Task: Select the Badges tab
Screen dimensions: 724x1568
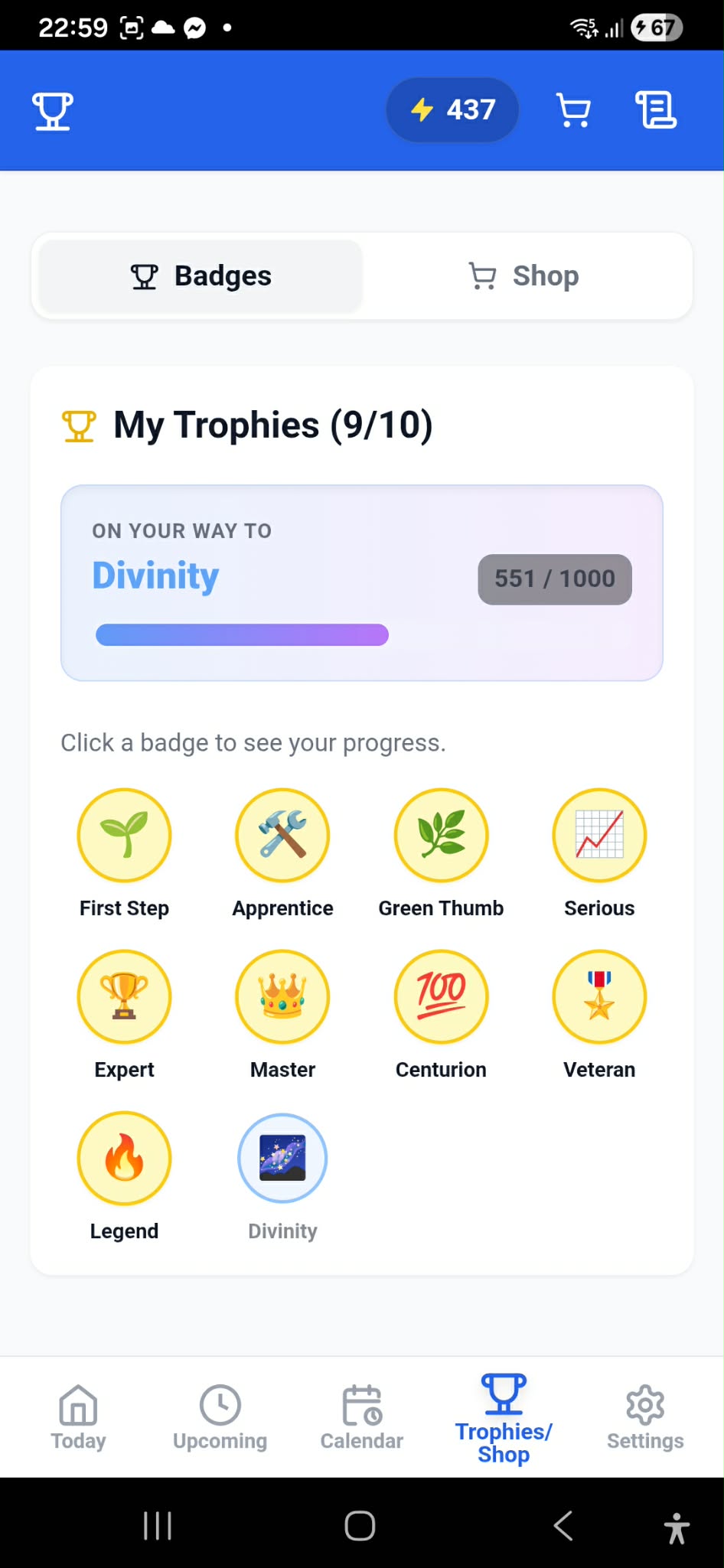Action: pyautogui.click(x=201, y=276)
